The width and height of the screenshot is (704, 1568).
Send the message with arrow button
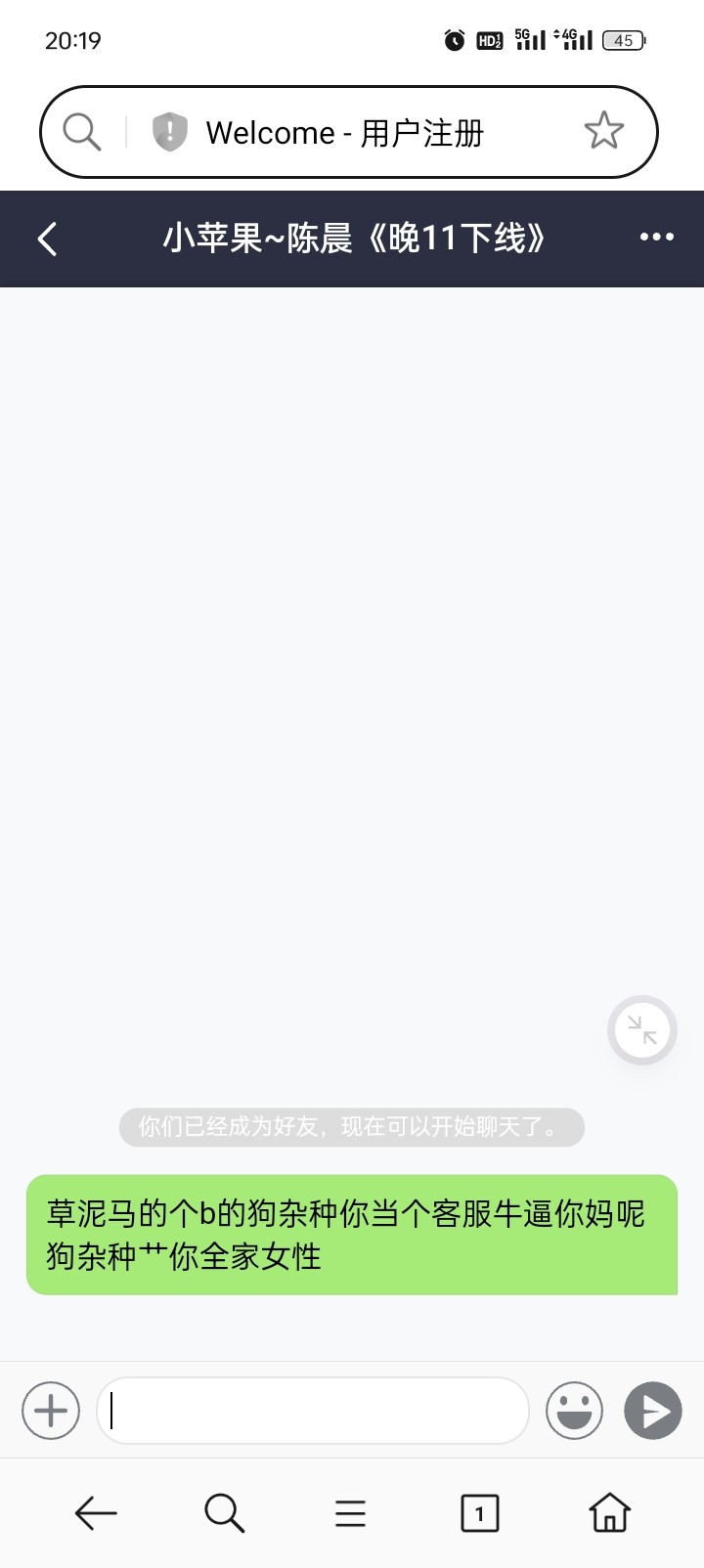[653, 1411]
